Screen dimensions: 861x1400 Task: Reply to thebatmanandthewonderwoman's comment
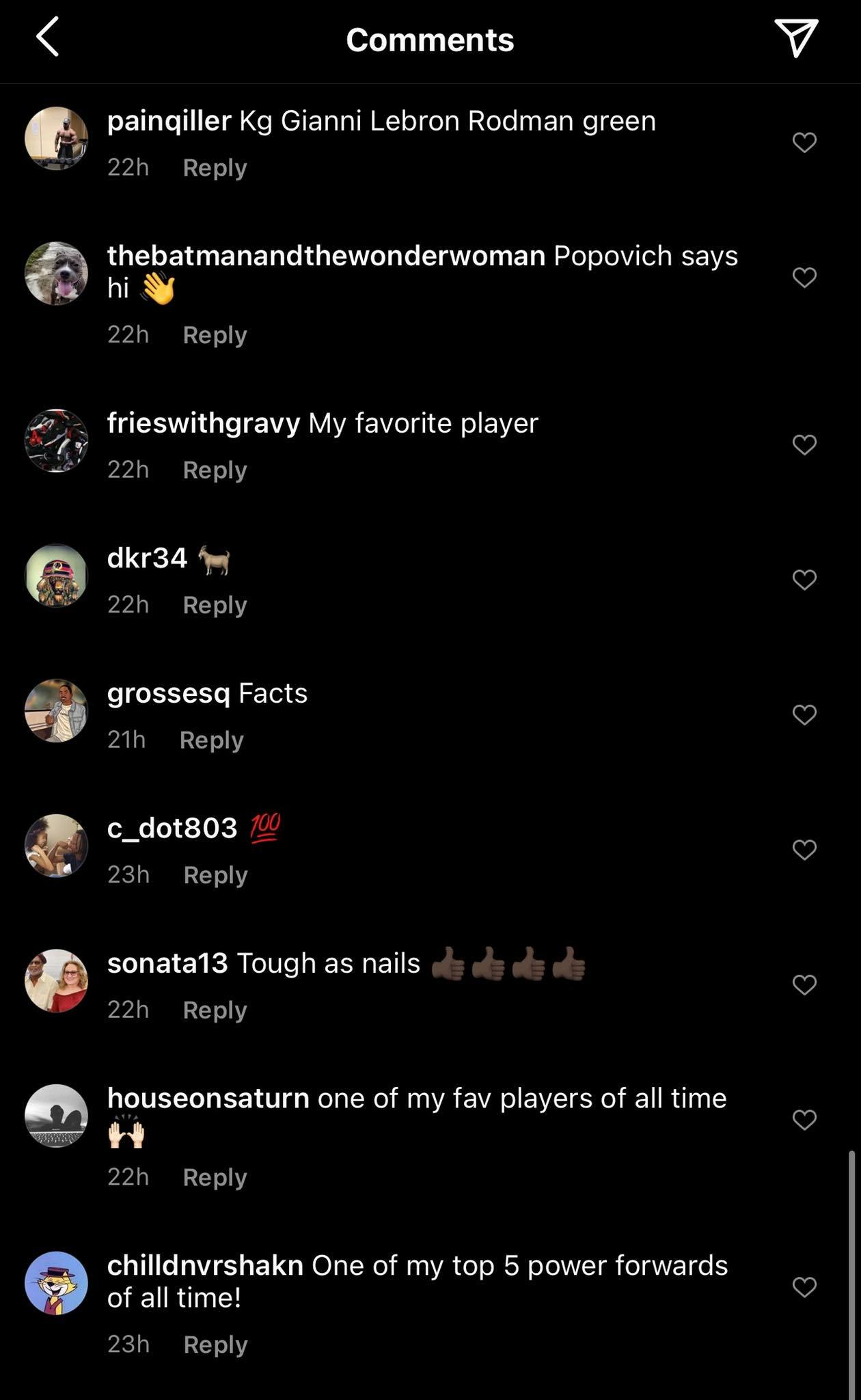[215, 335]
